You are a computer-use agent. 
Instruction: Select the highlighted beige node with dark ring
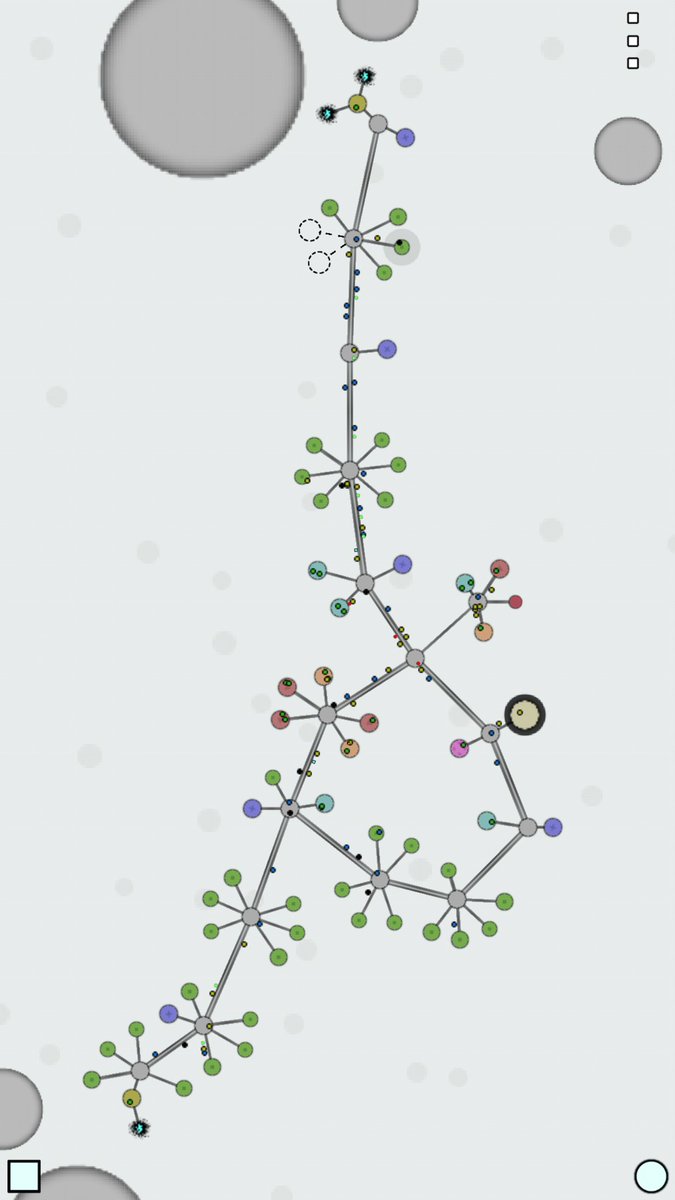click(525, 715)
